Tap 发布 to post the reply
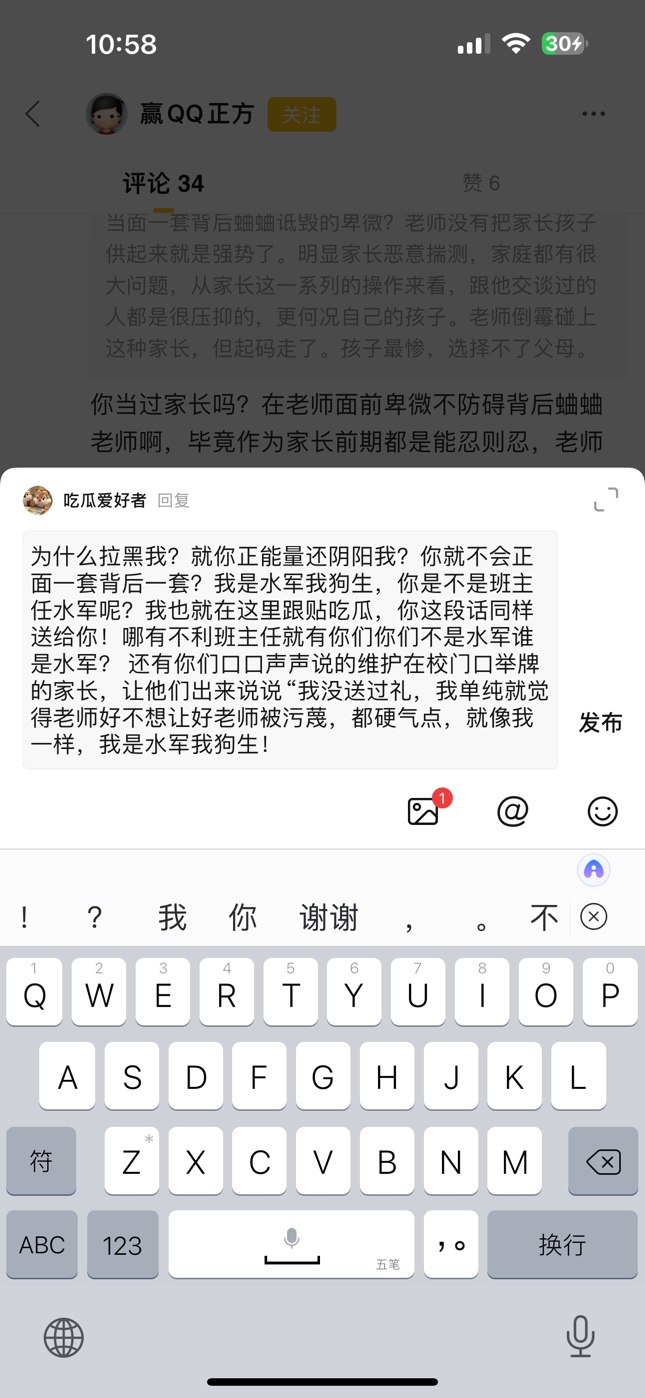This screenshot has height=1398, width=645. pos(600,723)
